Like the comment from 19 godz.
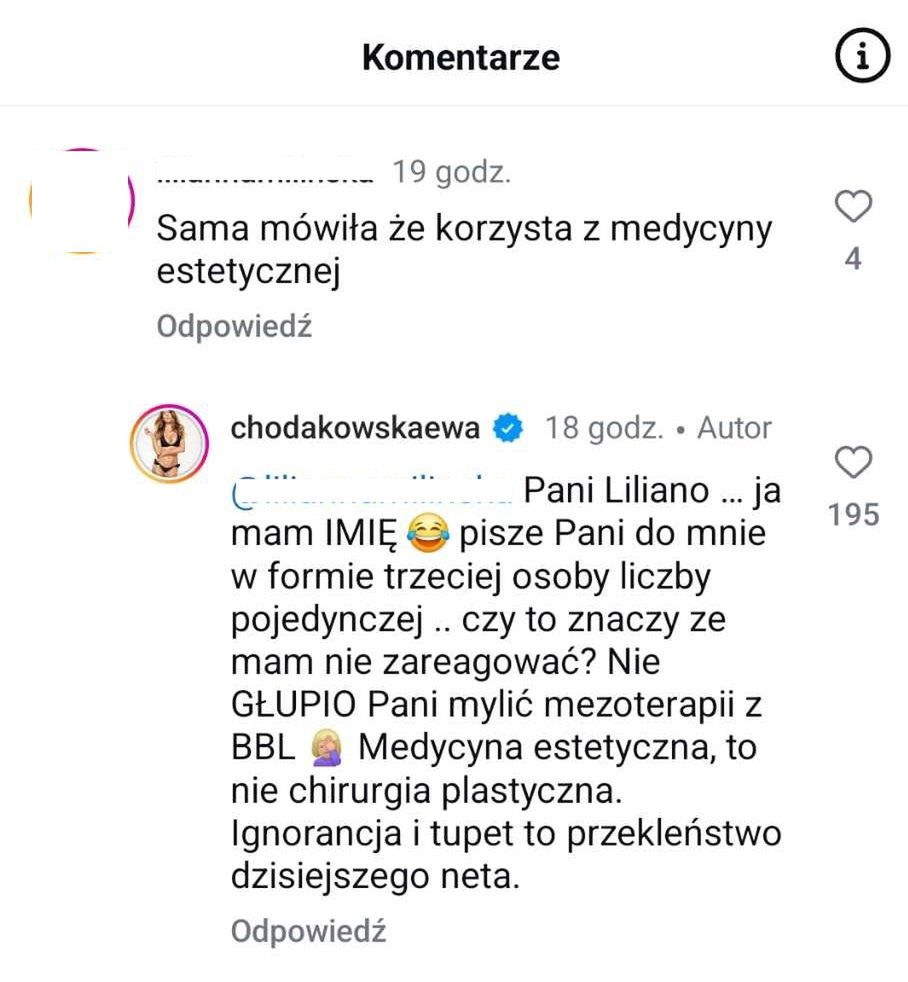908x982 pixels. [x=852, y=208]
